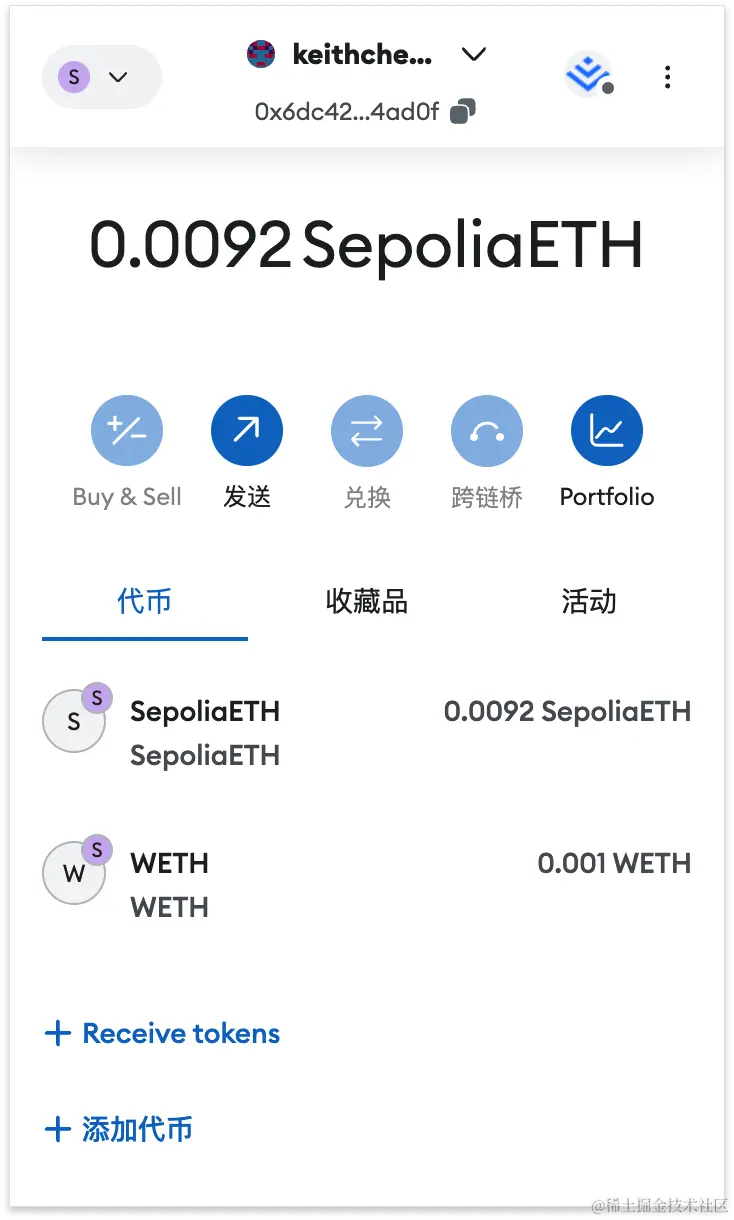Viewport: 734px width, 1220px height.
Task: Open the 跨链桥 bridge button
Action: (487, 432)
